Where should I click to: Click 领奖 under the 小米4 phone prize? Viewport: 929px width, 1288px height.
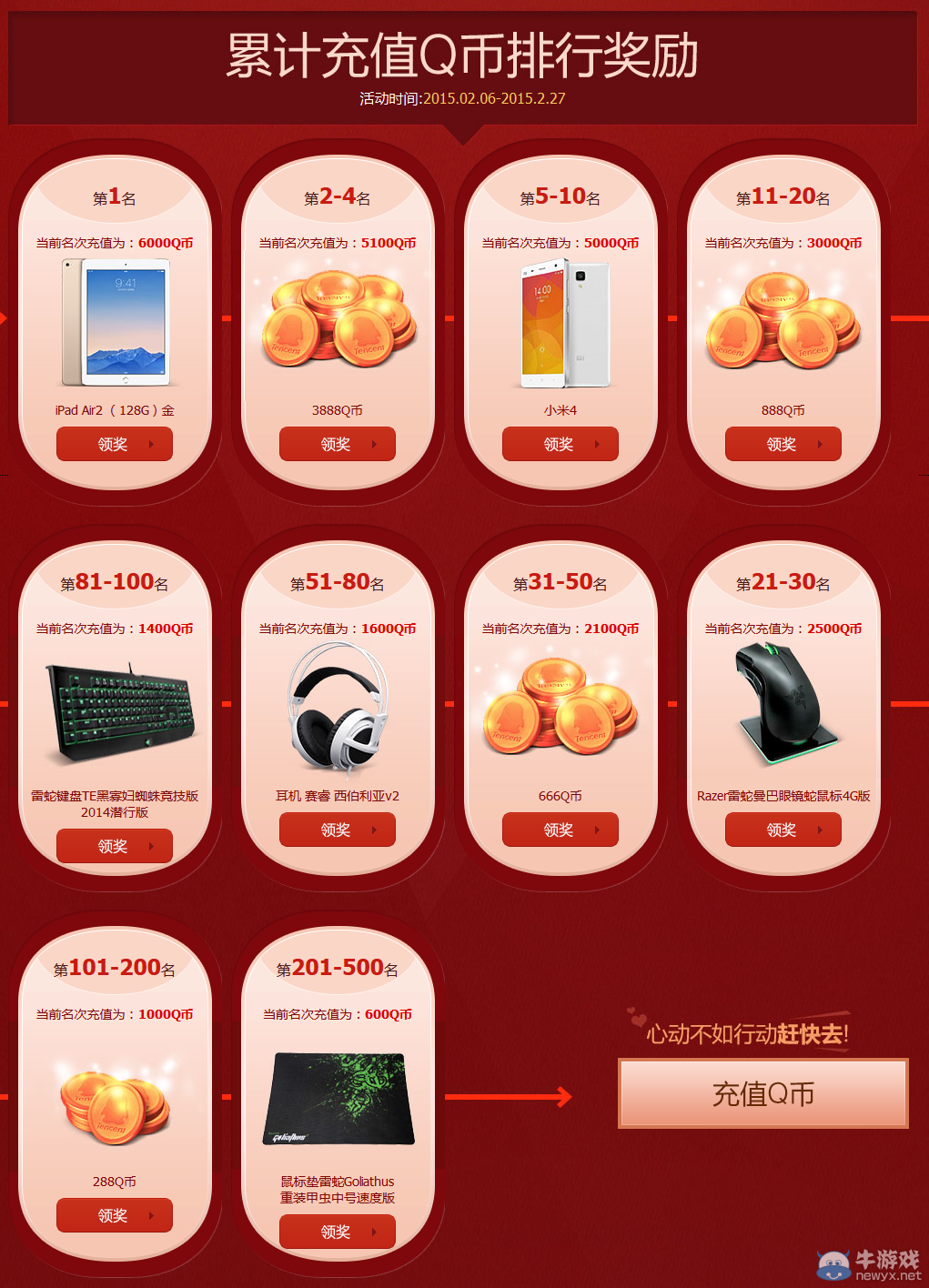pyautogui.click(x=560, y=444)
